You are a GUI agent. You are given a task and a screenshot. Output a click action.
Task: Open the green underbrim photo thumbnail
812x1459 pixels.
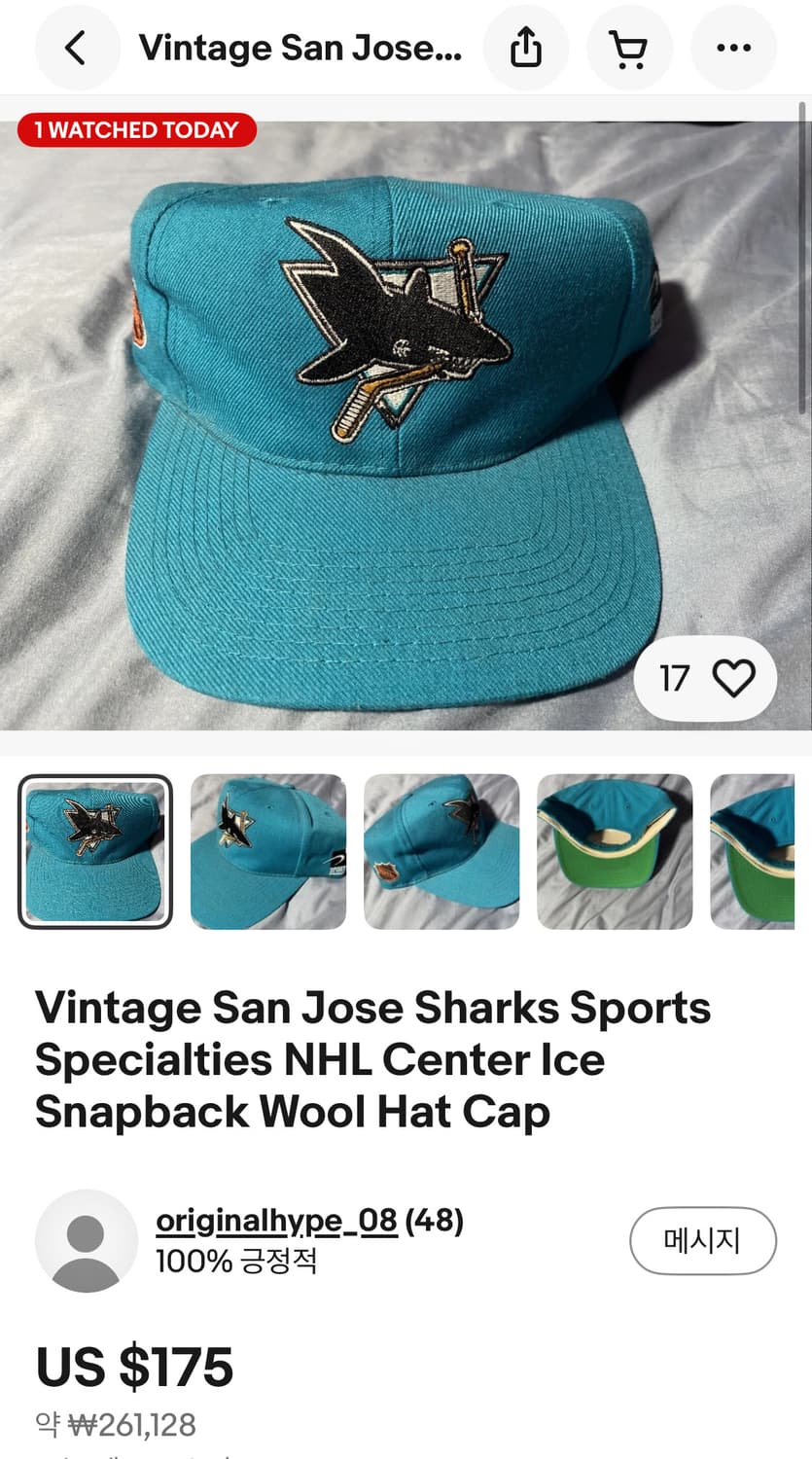[615, 851]
